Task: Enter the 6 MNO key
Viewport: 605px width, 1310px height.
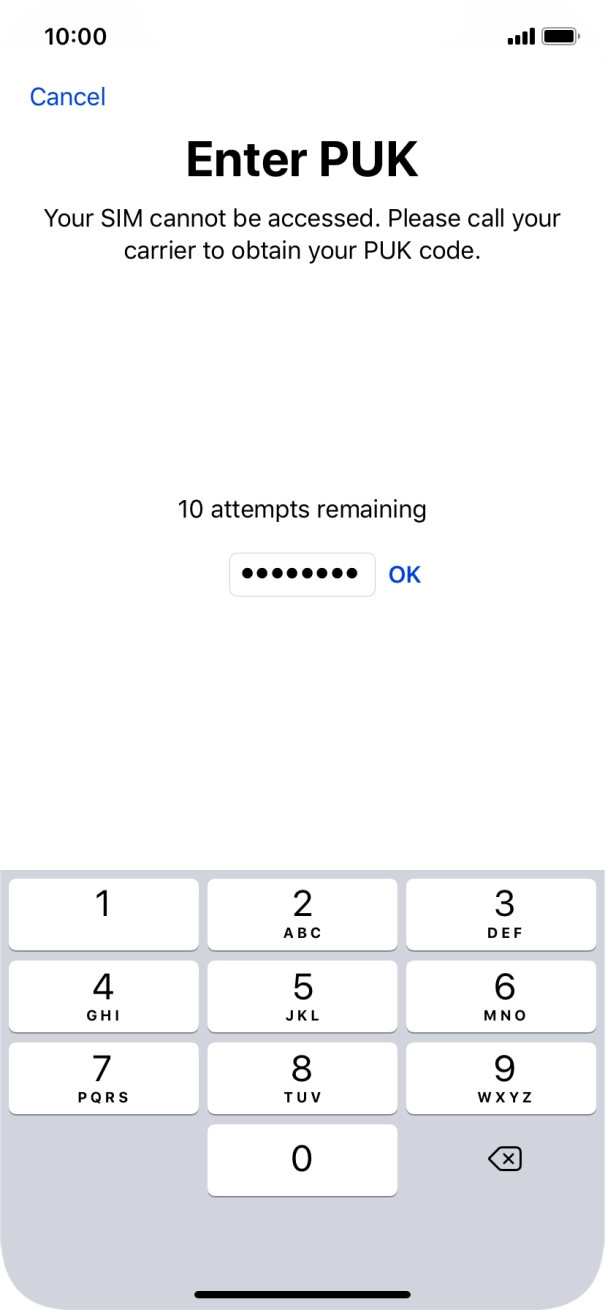Action: [x=504, y=996]
